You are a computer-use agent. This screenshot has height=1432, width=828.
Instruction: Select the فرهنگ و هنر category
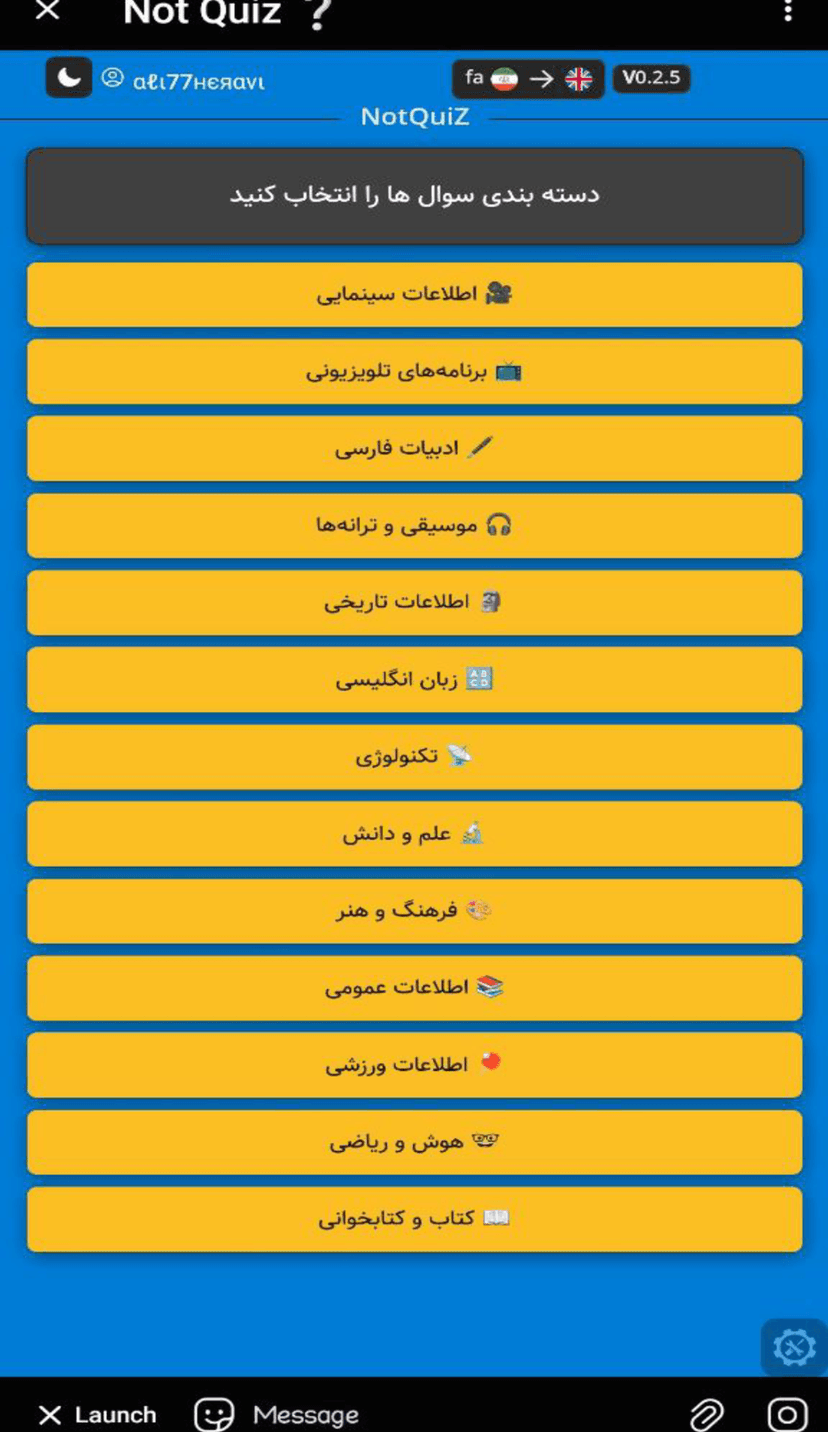point(414,910)
